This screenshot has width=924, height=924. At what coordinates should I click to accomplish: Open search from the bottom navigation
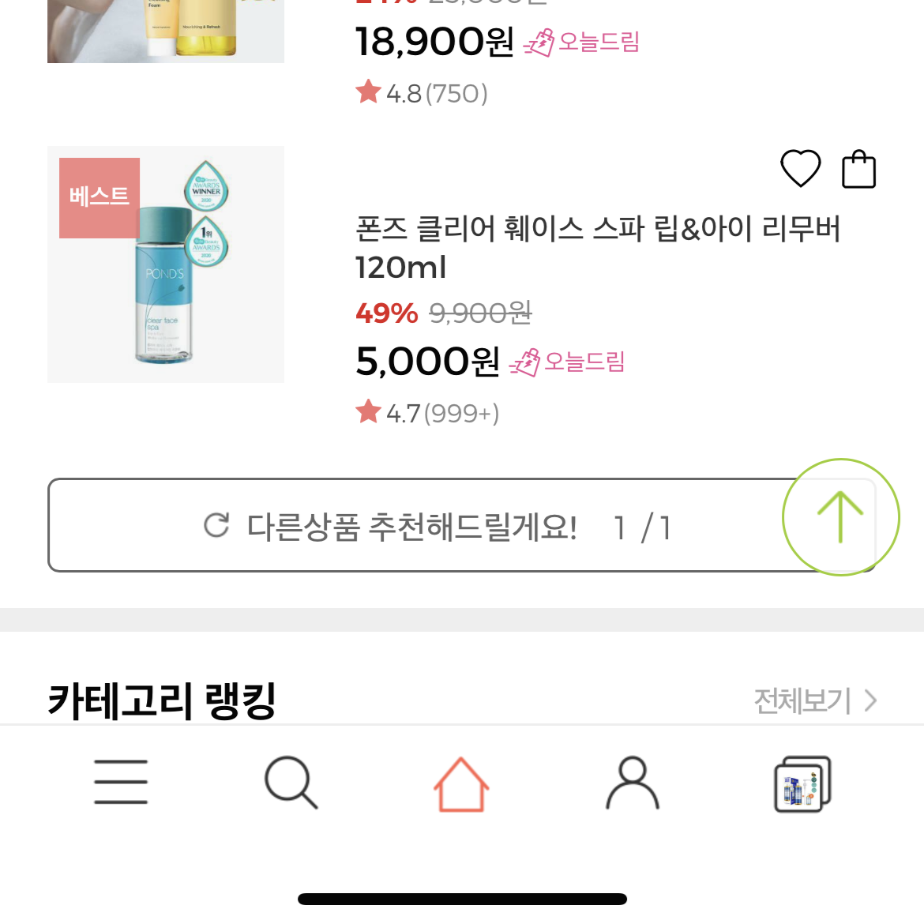[291, 782]
